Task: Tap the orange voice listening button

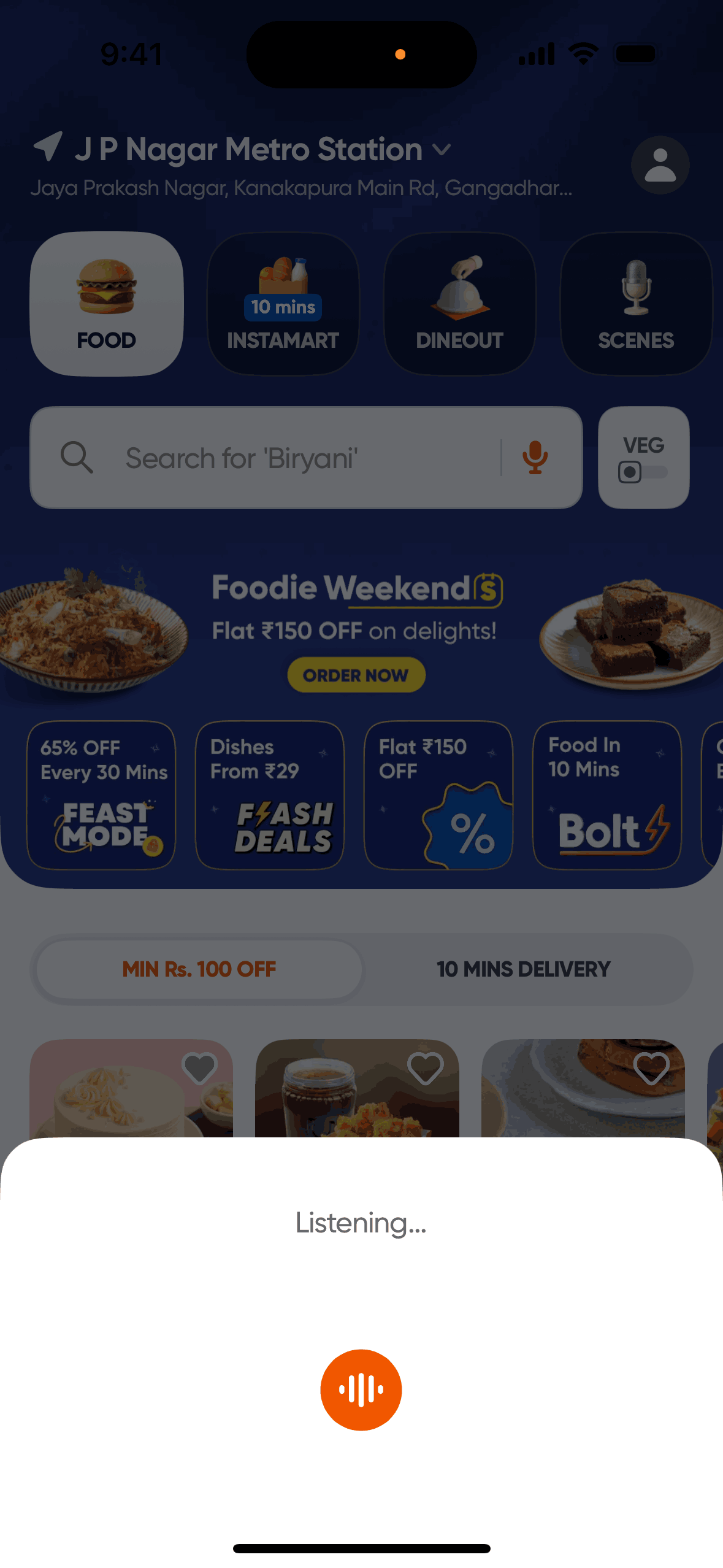Action: coord(361,1389)
